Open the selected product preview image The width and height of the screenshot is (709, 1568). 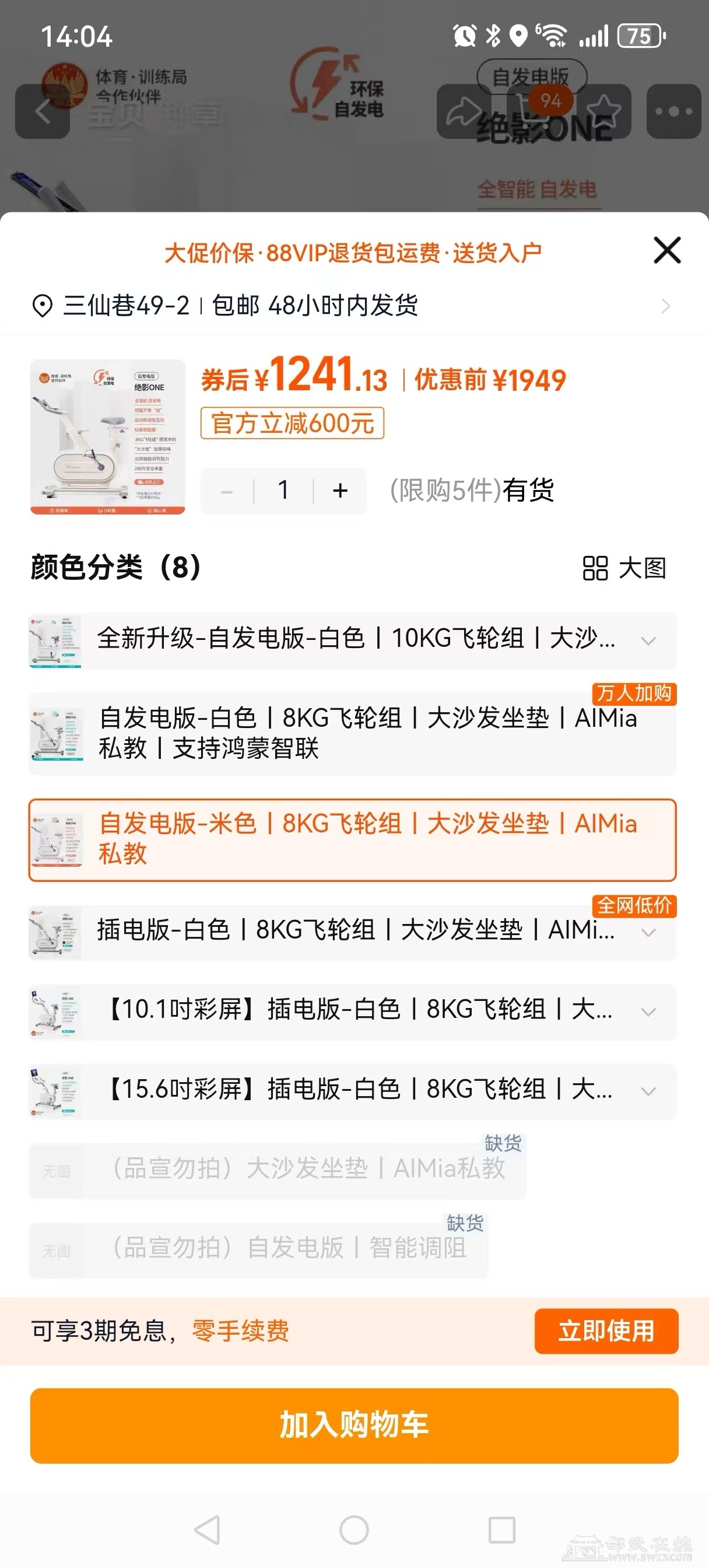click(x=108, y=437)
